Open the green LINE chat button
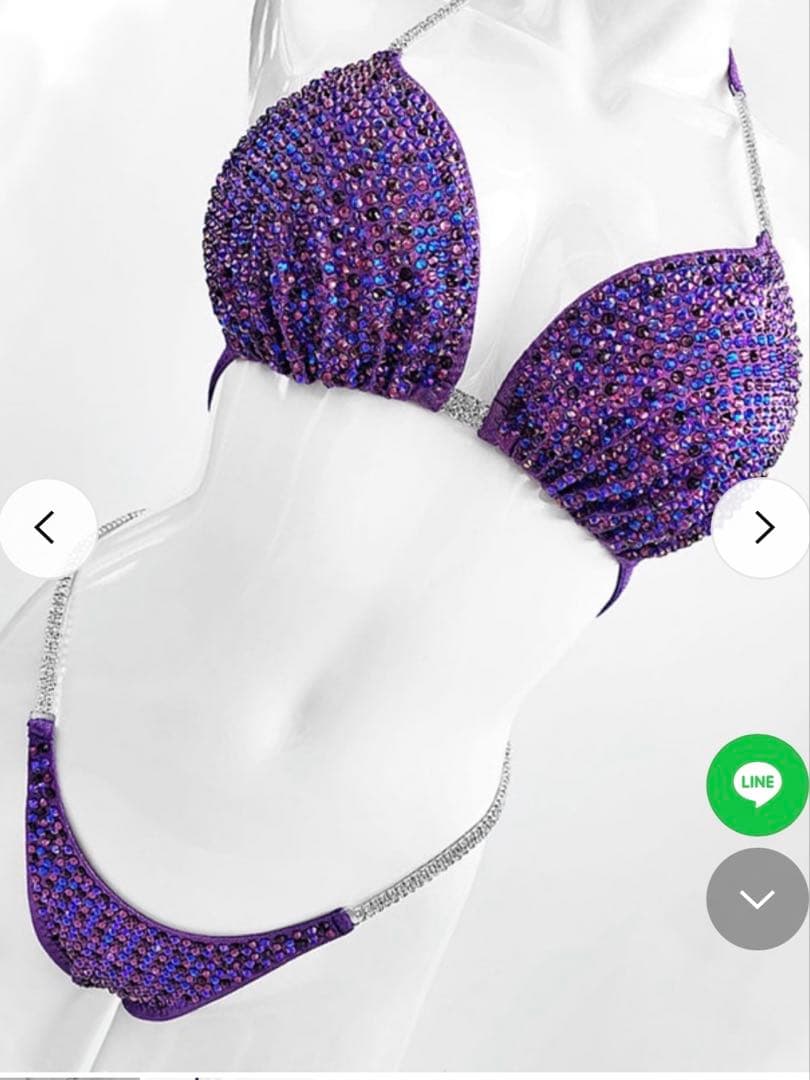Viewport: 810px width, 1080px height. click(757, 784)
